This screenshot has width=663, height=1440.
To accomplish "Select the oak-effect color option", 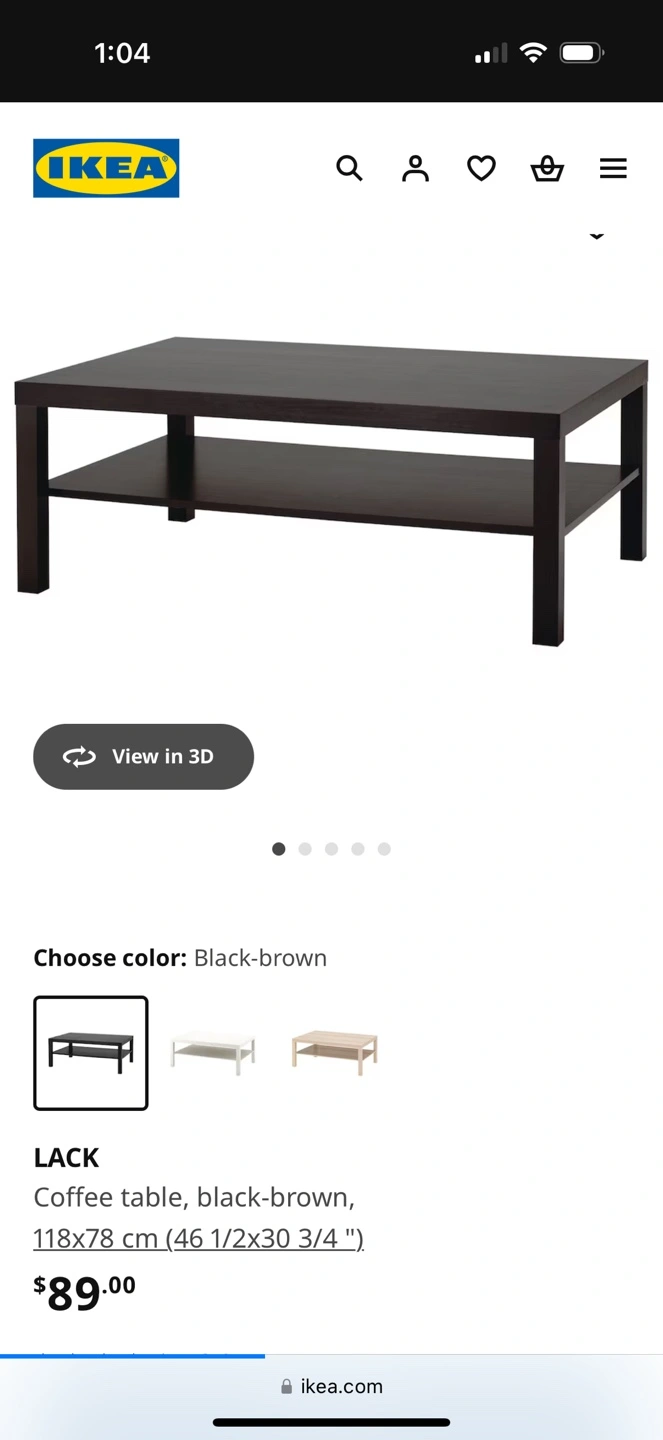I will [334, 1053].
